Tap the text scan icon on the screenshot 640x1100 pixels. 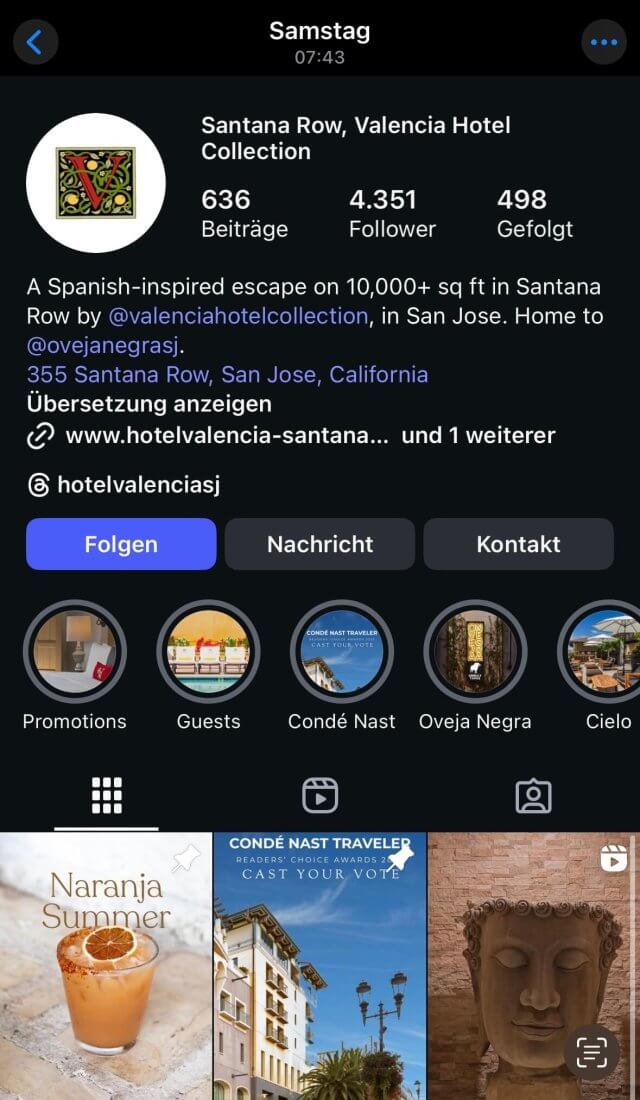click(x=592, y=1052)
